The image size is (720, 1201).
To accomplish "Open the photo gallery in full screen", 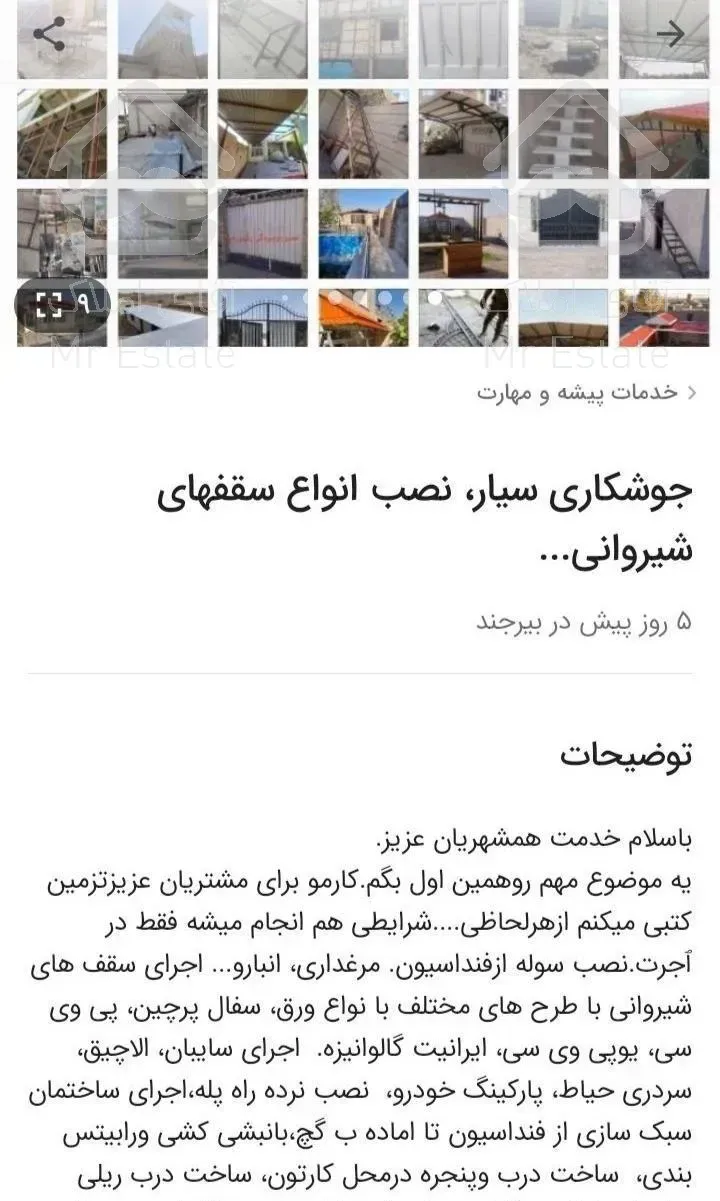I will [61, 304].
